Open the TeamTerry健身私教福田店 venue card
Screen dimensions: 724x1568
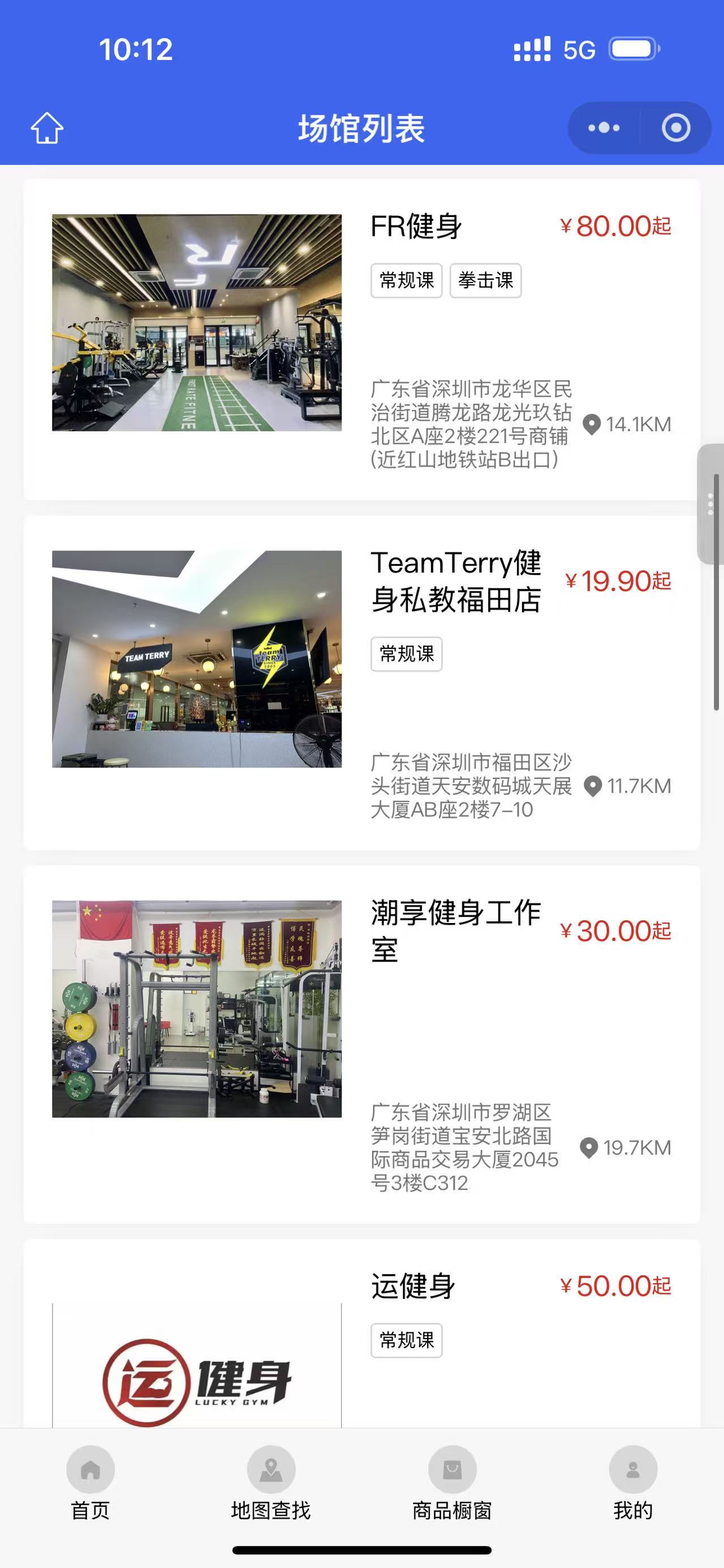(361, 682)
